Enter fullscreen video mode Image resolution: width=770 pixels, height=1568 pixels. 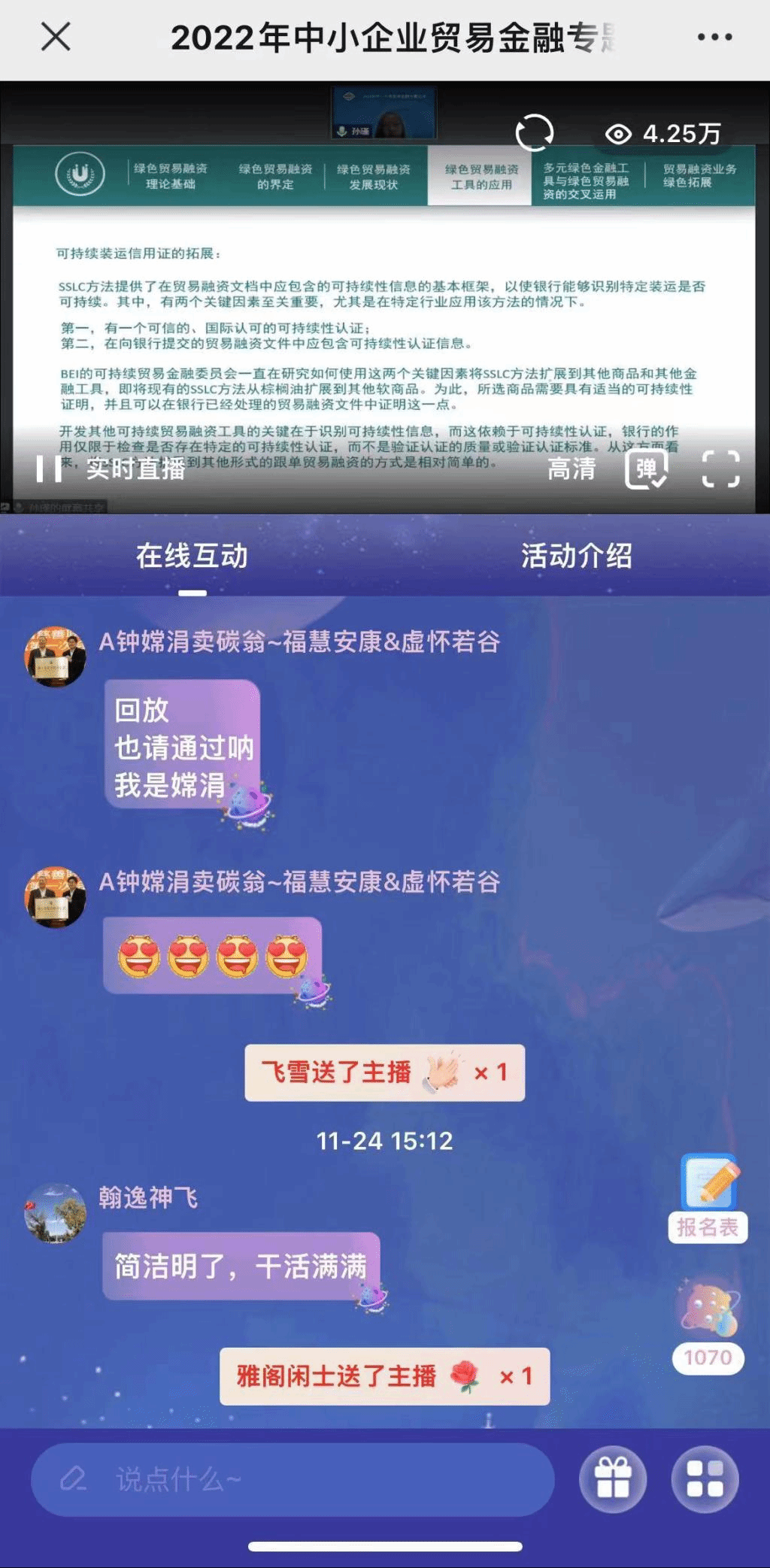click(x=720, y=469)
